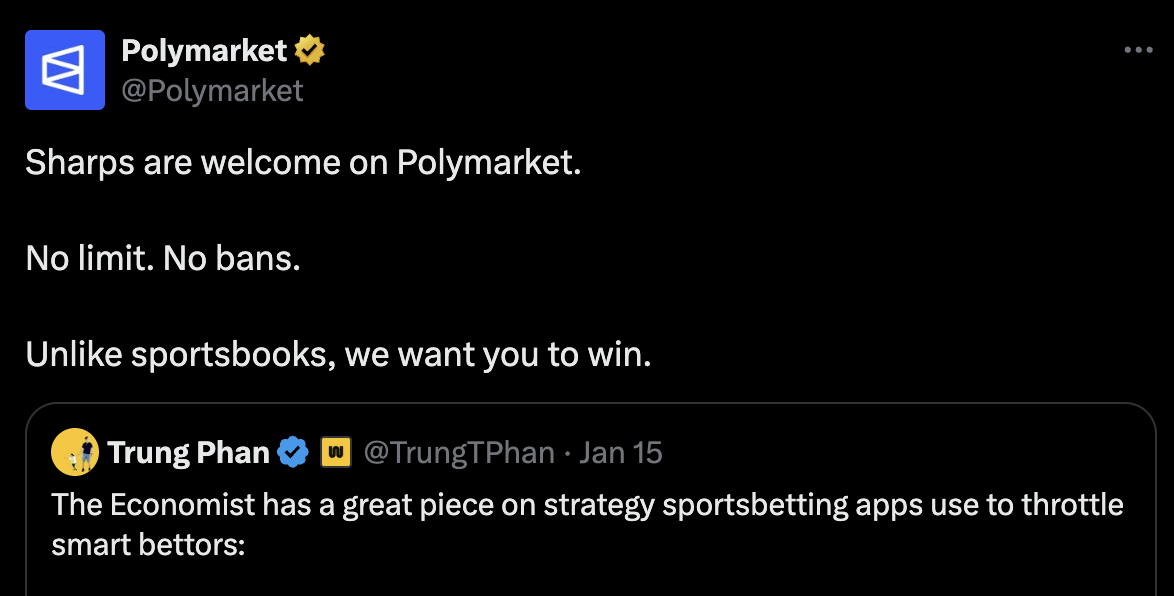
Task: Open Polymarket's profile picture
Action: (x=65, y=70)
